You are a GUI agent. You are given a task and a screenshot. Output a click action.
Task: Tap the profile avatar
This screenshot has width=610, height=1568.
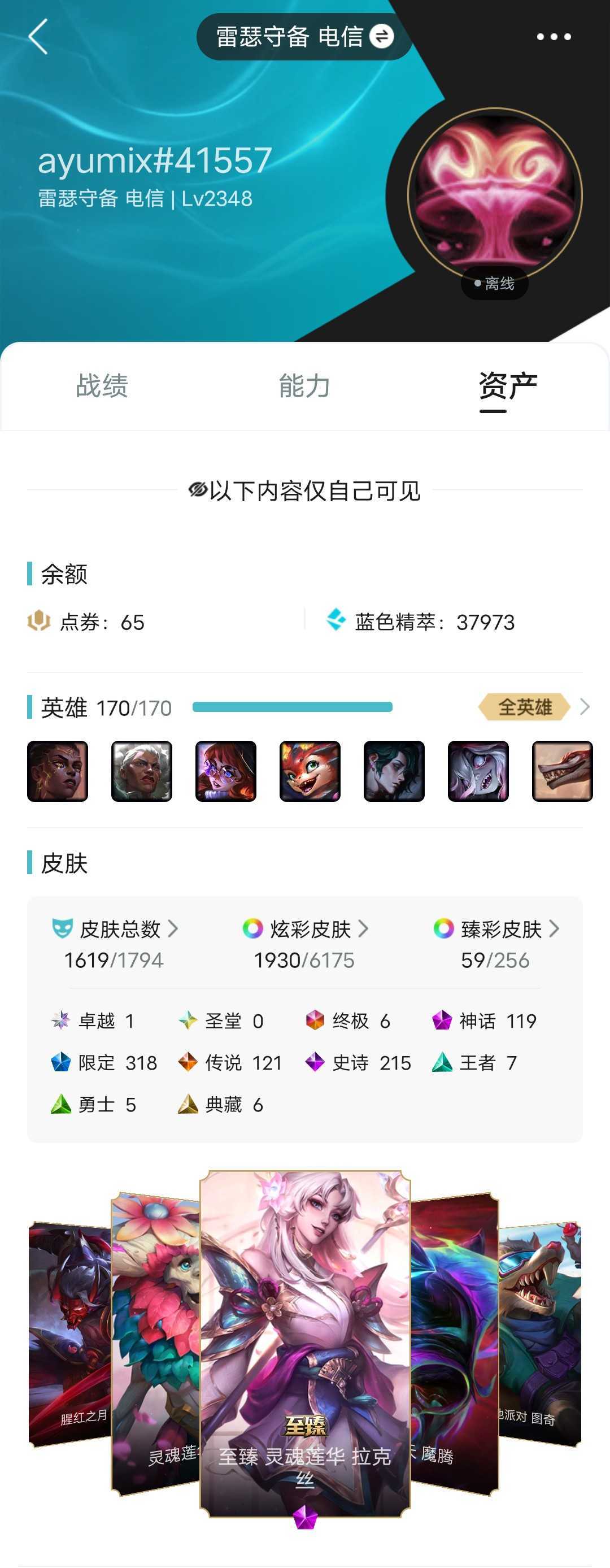coord(494,196)
